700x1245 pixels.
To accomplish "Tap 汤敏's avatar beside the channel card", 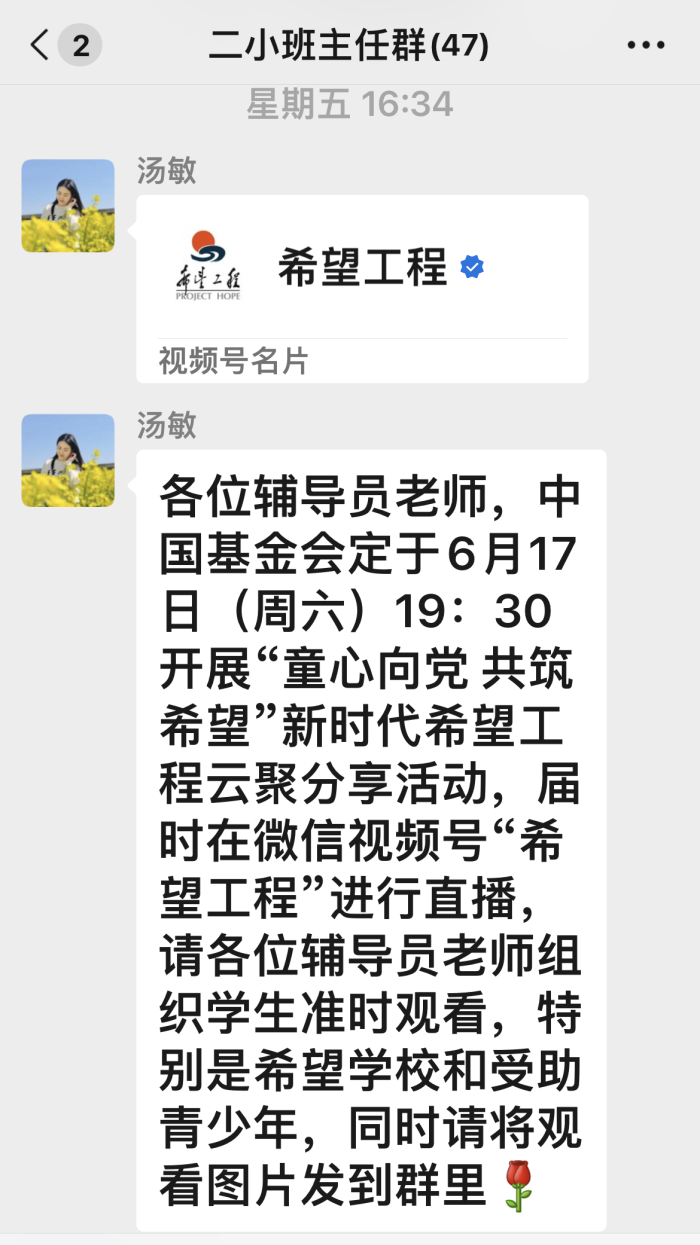I will pyautogui.click(x=68, y=205).
